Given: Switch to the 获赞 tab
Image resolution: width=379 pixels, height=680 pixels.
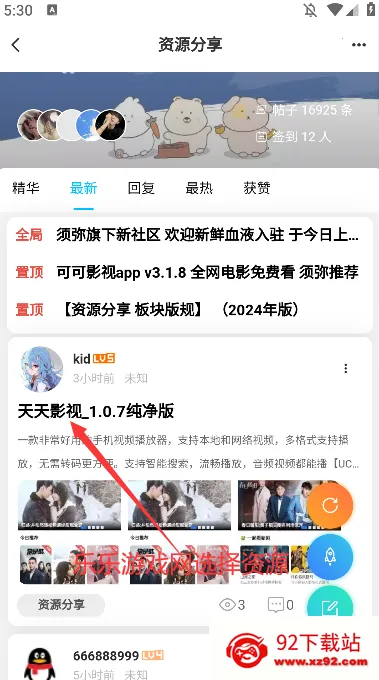Looking at the screenshot, I should [257, 188].
